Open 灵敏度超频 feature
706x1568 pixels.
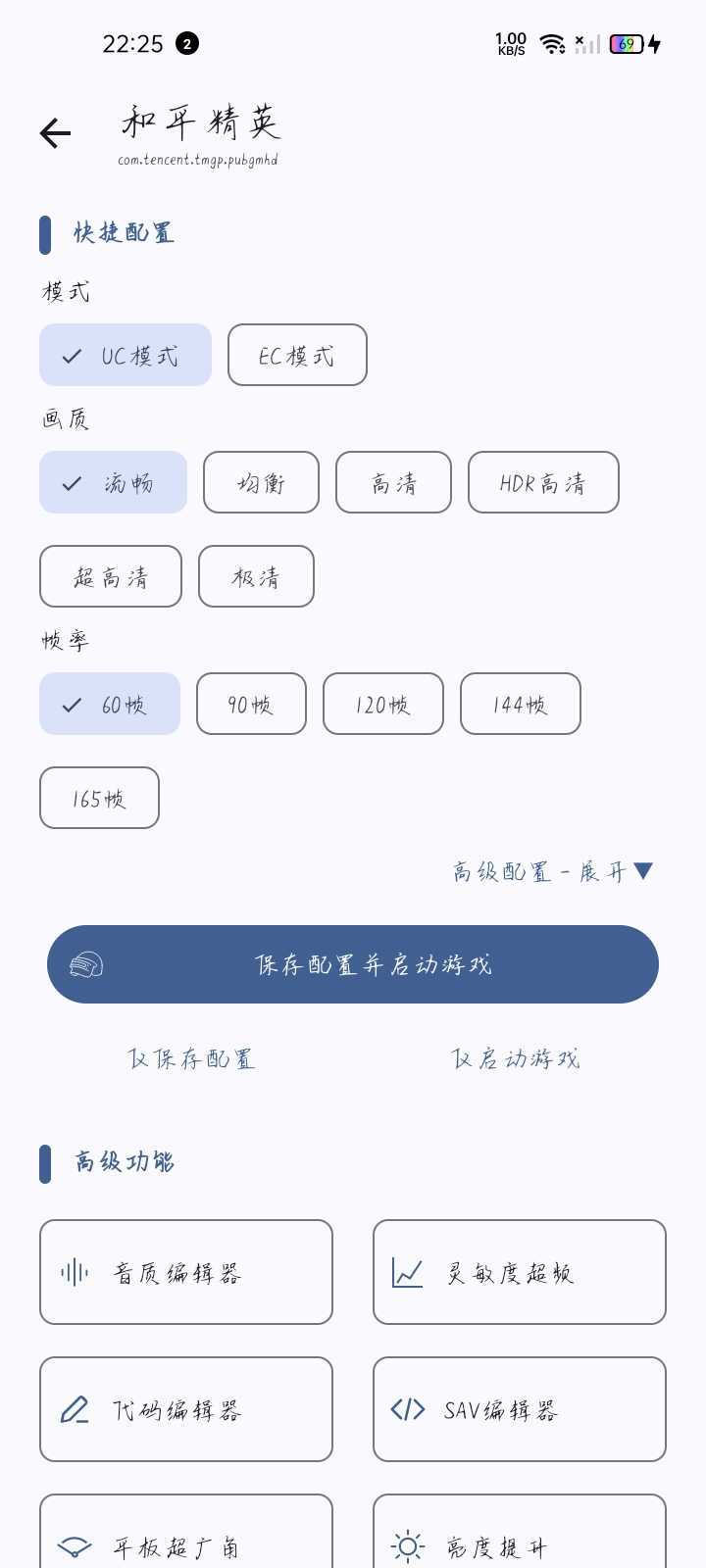(x=520, y=1272)
